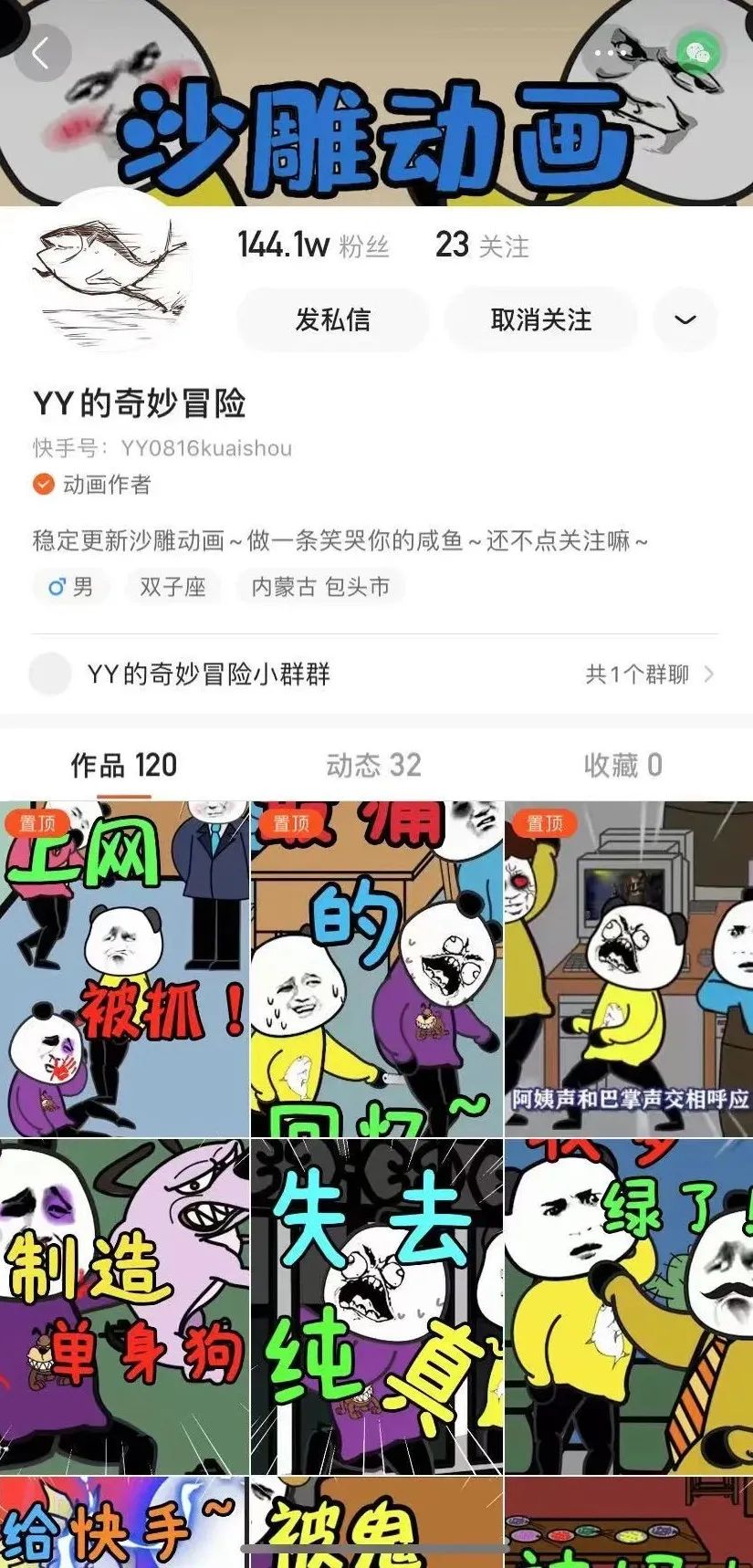This screenshot has height=1568, width=753.
Task: Switch to the 动态 32 tab
Action: pos(374,765)
